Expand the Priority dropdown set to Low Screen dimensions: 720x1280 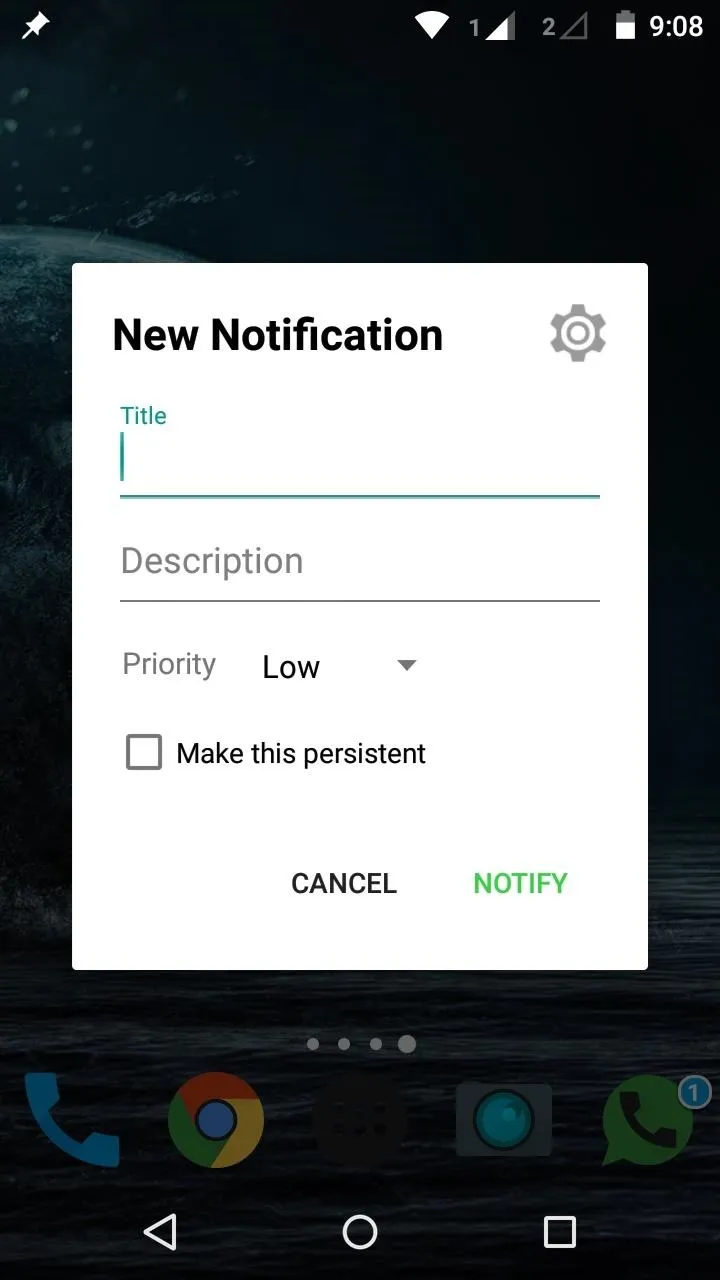pyautogui.click(x=339, y=667)
